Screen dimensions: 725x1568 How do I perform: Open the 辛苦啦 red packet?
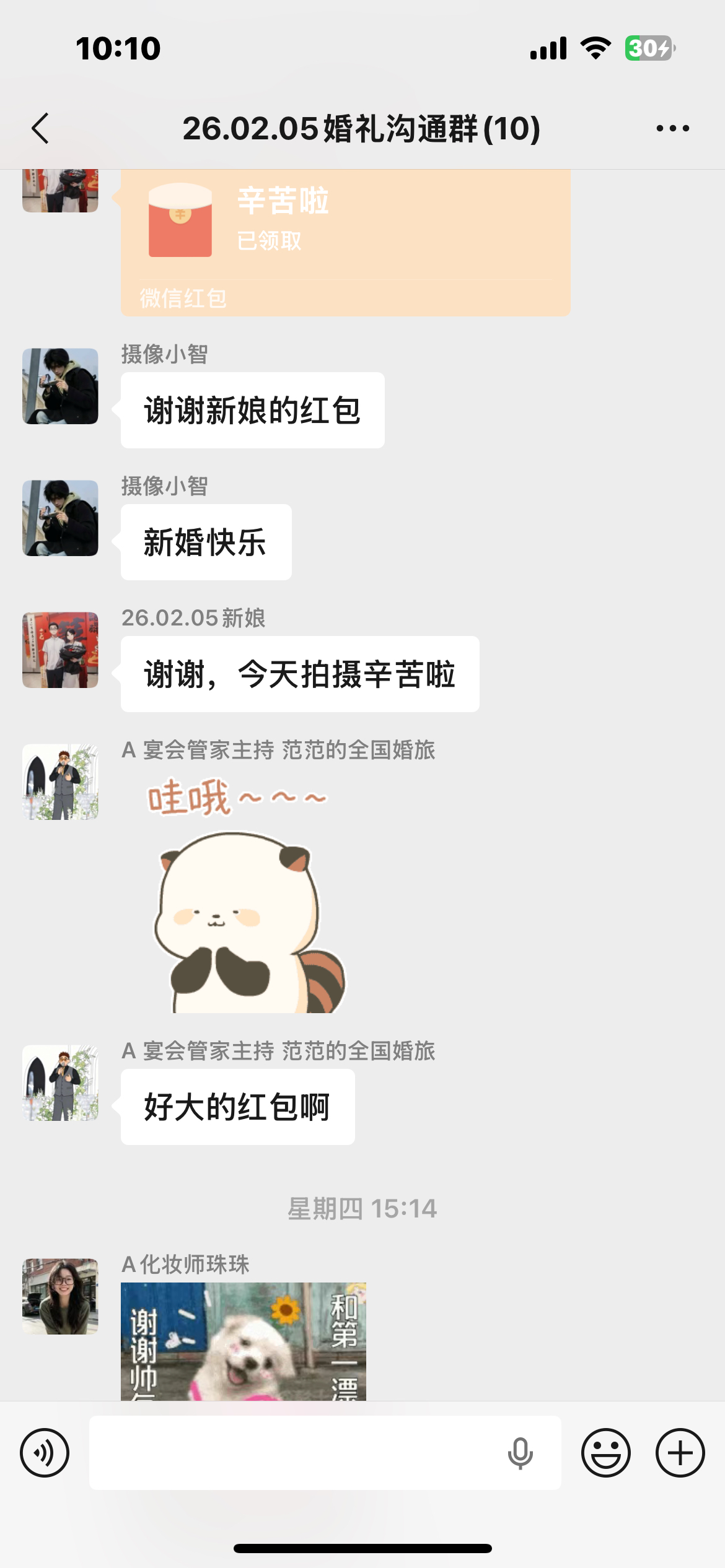click(x=345, y=242)
